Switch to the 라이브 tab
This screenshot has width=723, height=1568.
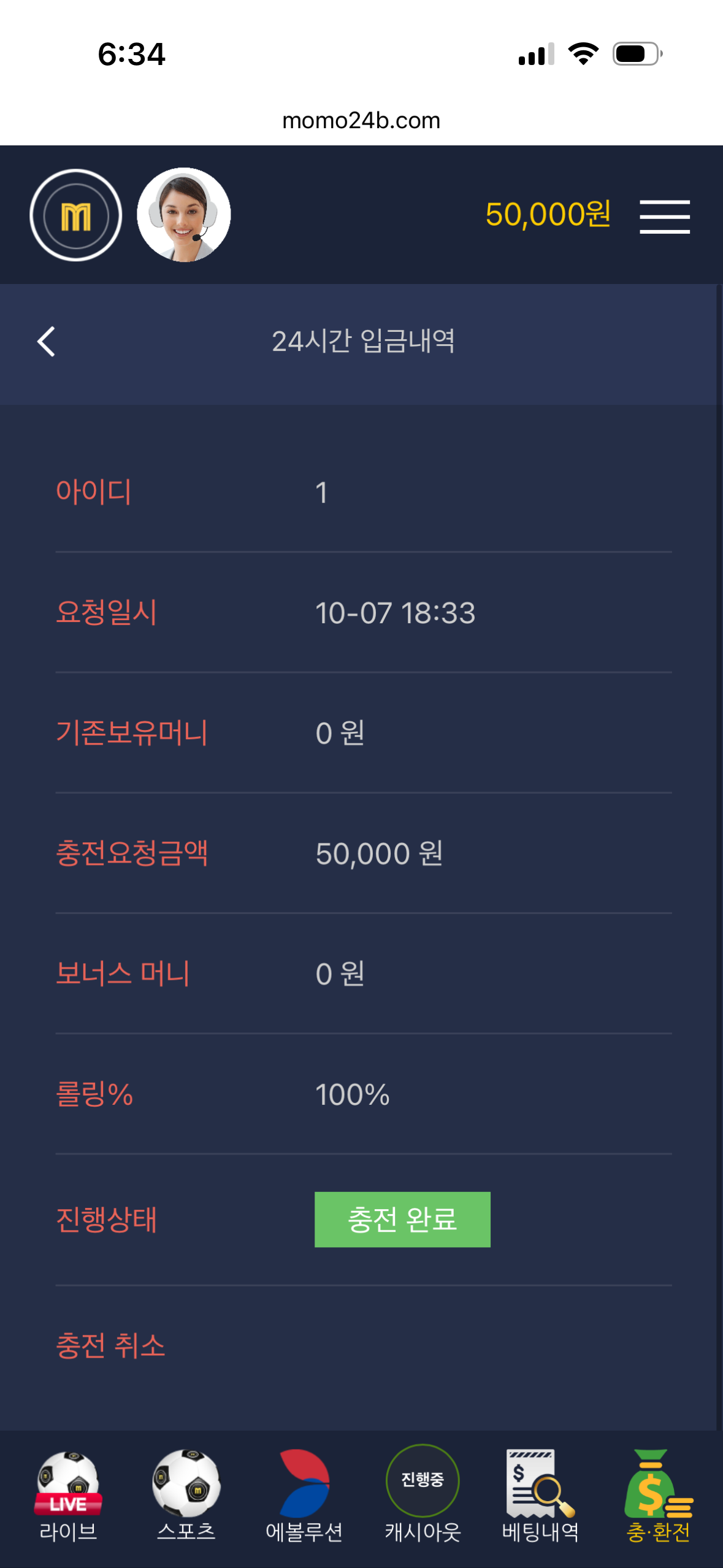[68, 1496]
